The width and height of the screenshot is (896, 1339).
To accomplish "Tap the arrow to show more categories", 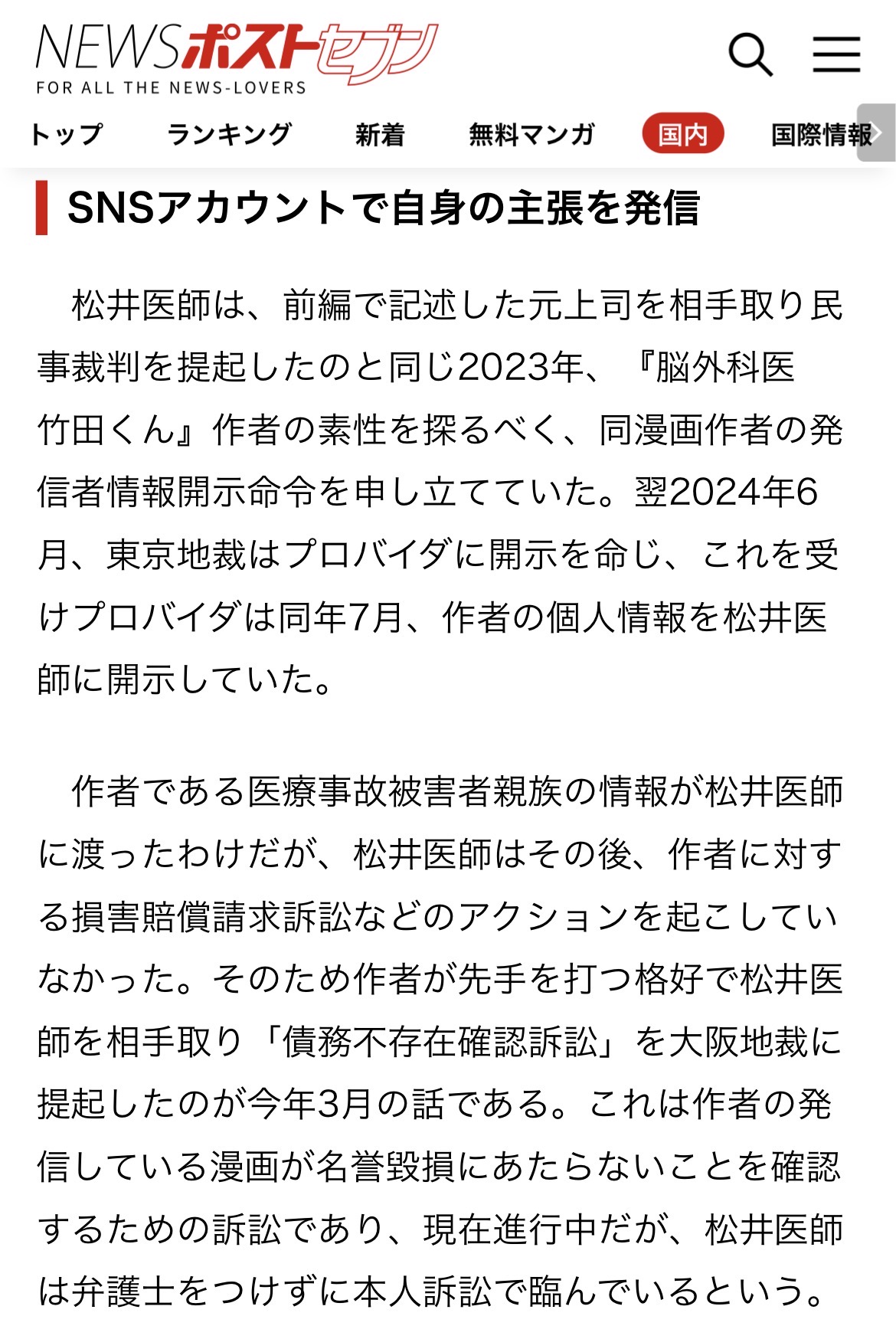I will [878, 133].
